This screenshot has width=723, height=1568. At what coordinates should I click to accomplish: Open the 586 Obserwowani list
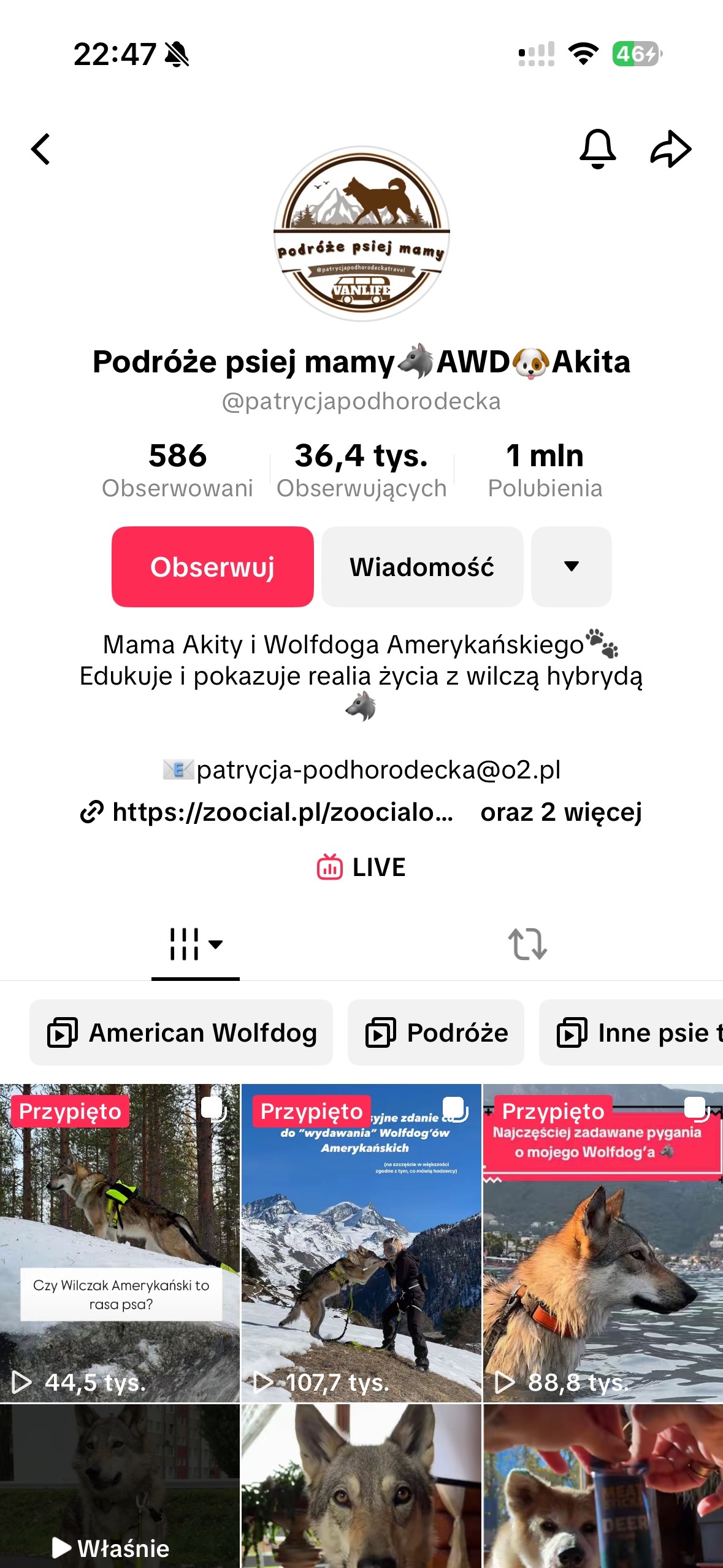pyautogui.click(x=177, y=470)
